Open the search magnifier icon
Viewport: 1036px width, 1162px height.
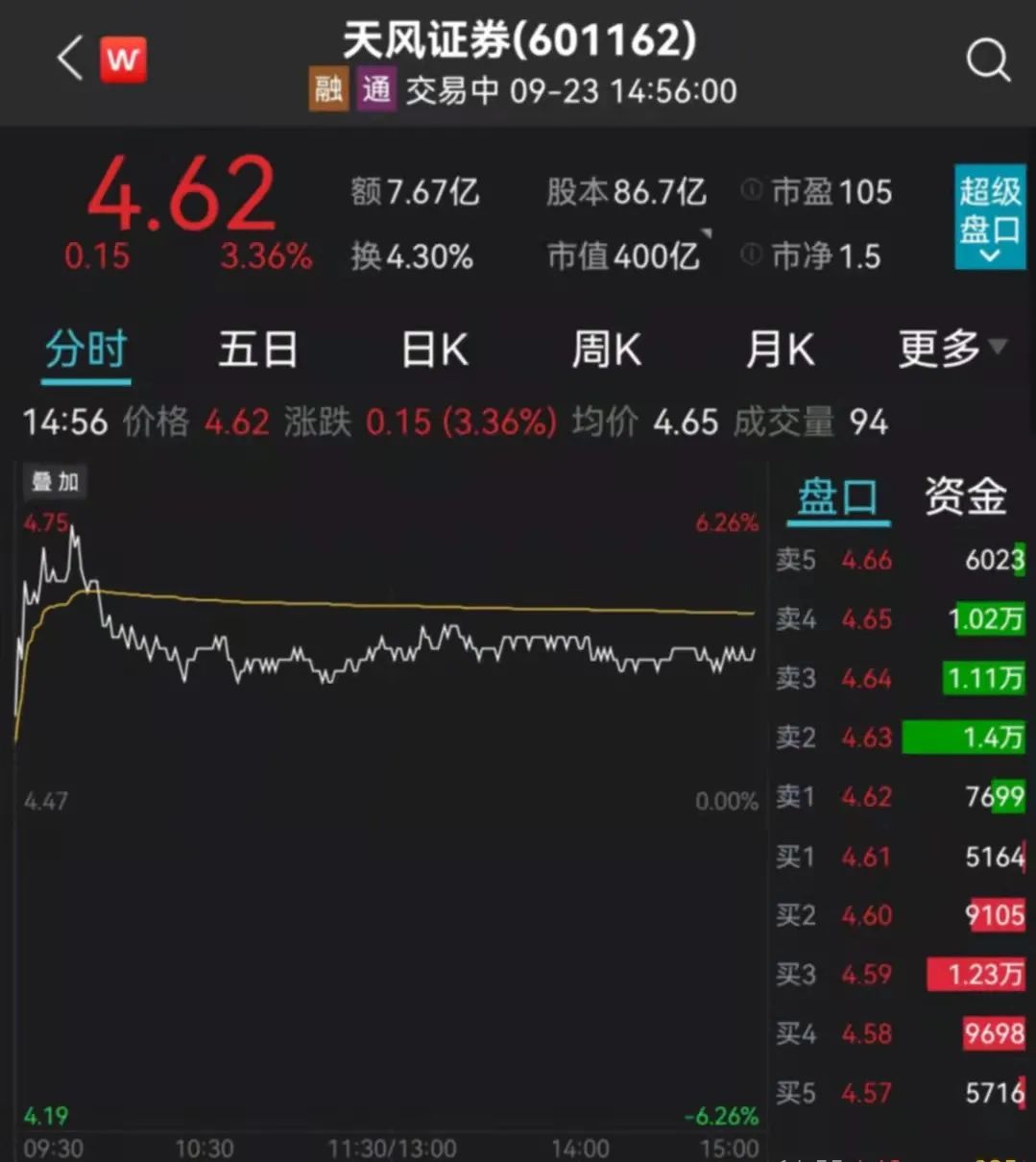click(x=987, y=61)
